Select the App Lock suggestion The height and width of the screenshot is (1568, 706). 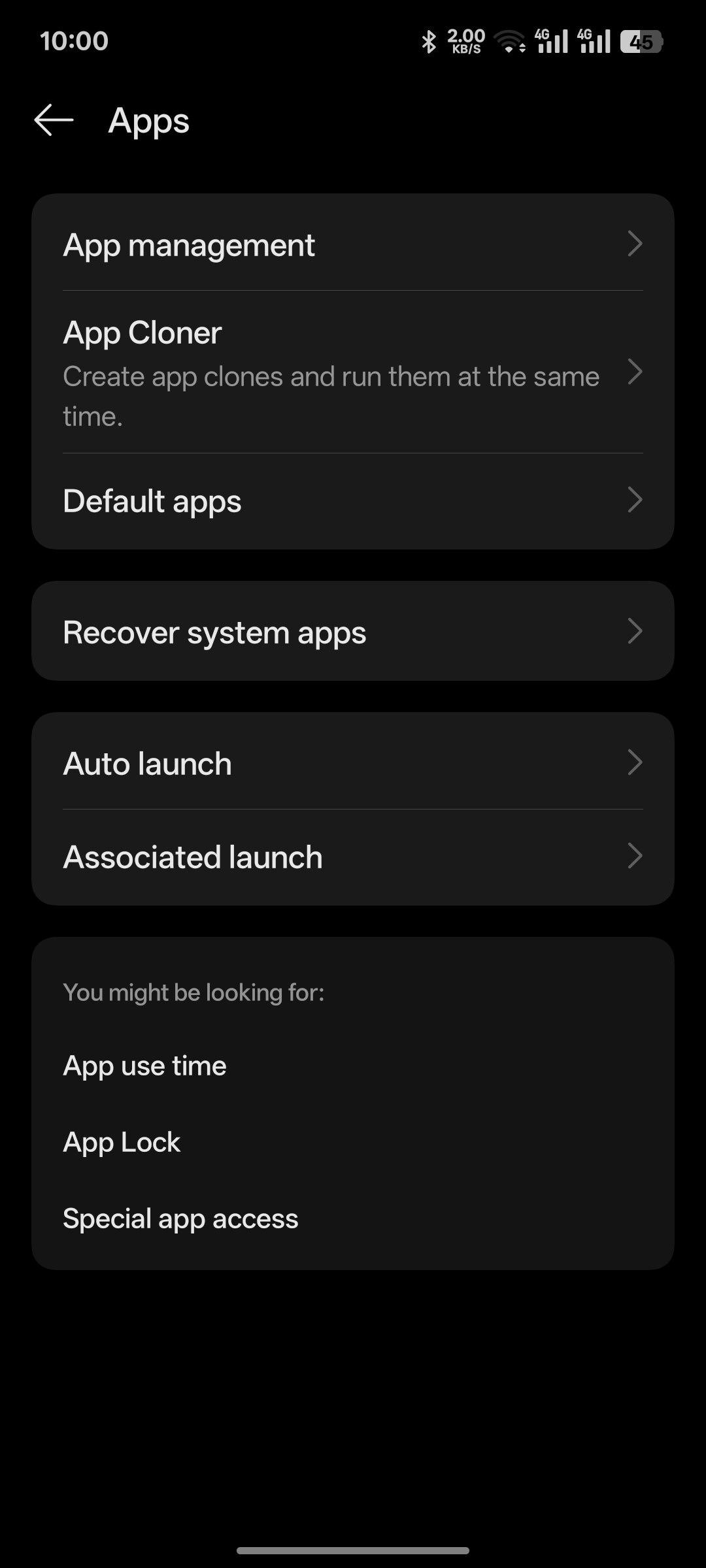(x=122, y=1143)
